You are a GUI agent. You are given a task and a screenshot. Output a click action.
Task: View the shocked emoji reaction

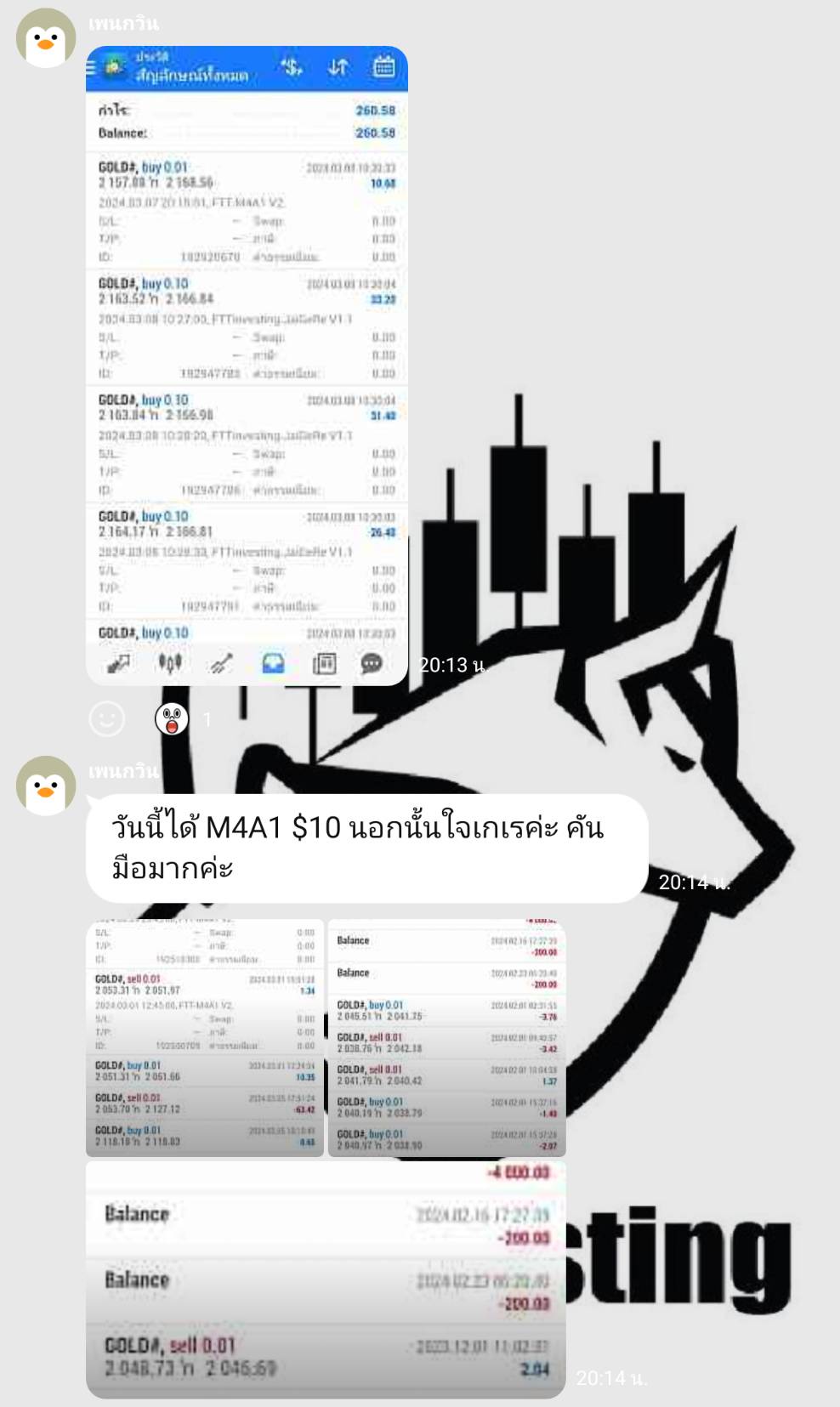pyautogui.click(x=172, y=719)
